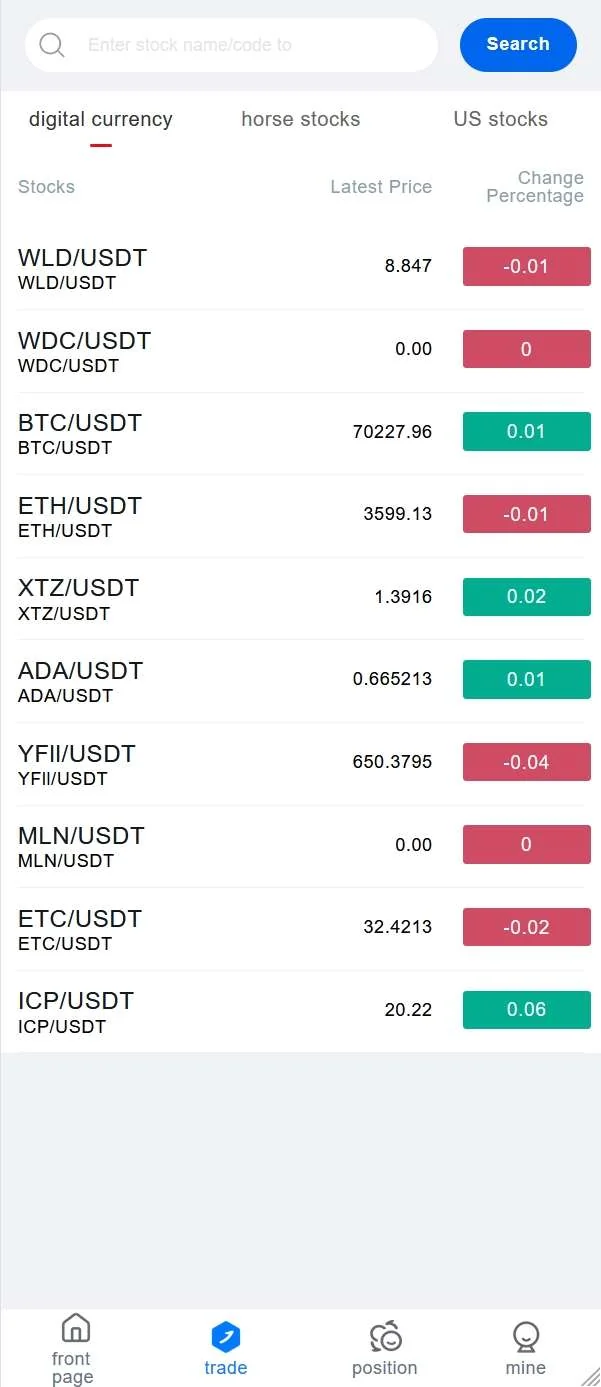The width and height of the screenshot is (601, 1387).
Task: Open the WDC/USDT row
Action: pos(300,351)
